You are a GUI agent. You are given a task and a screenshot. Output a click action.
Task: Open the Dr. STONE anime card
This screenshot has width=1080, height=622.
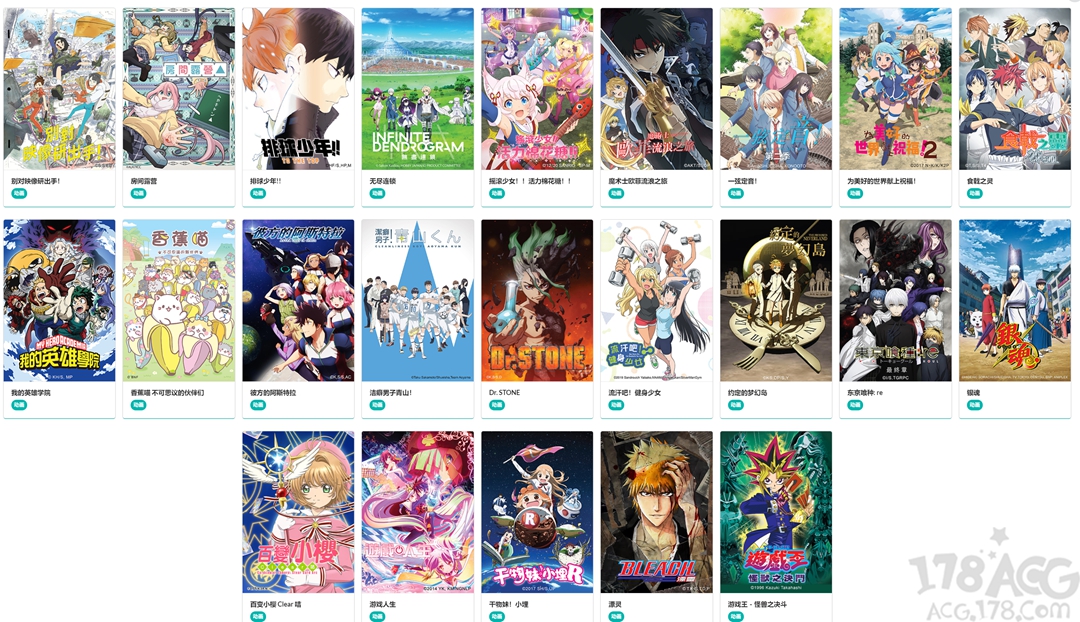pos(537,301)
